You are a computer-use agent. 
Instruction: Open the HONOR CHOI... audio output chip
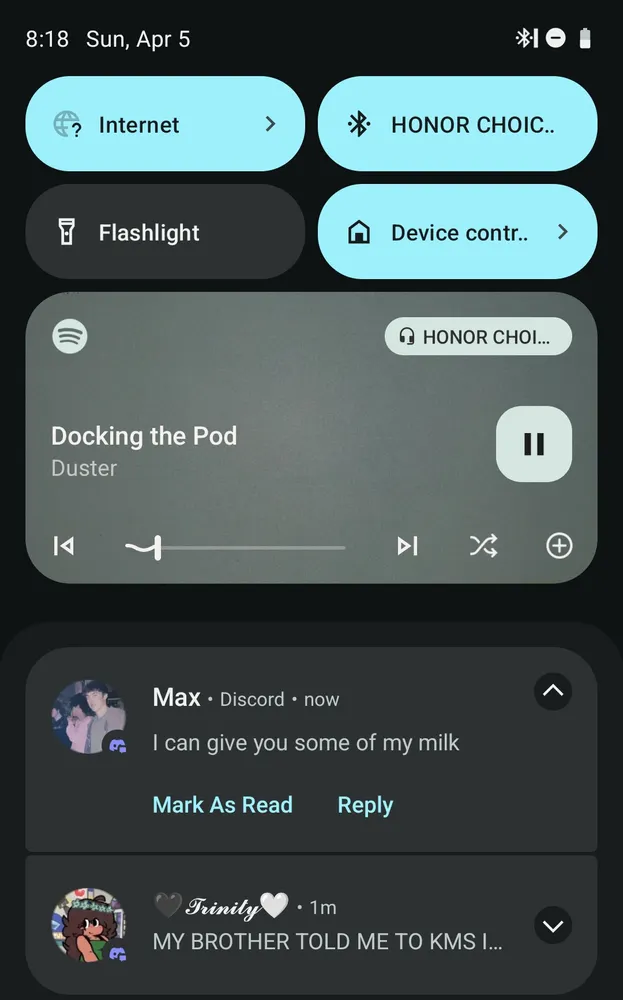pos(477,337)
